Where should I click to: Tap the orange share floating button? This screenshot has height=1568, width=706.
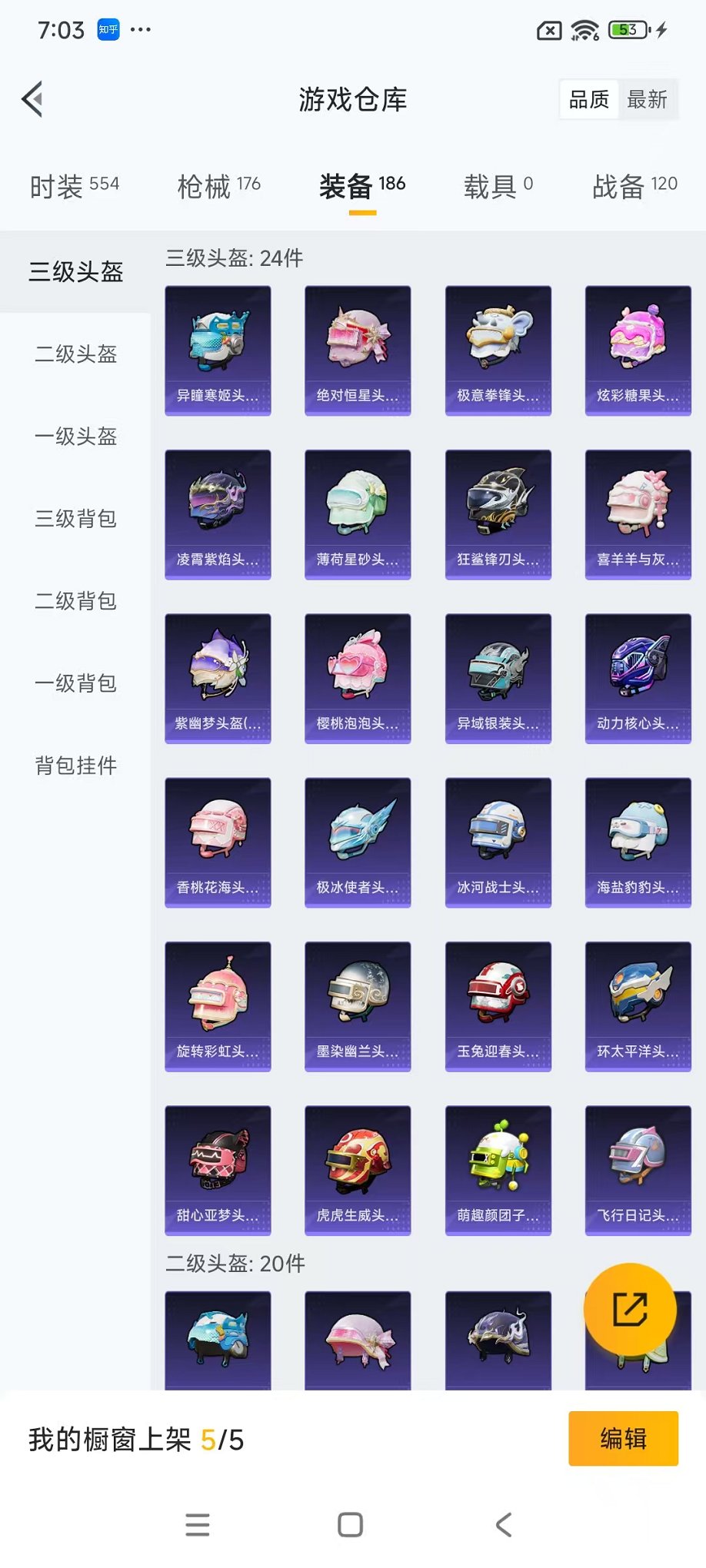[x=630, y=1309]
